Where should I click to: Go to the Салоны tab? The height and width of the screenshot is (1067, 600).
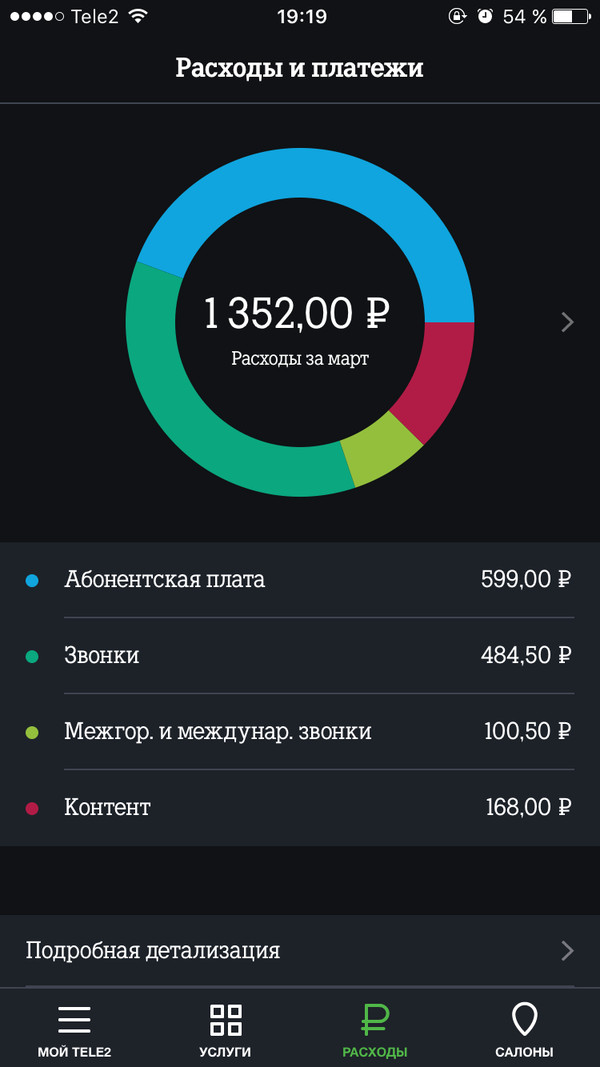524,1030
